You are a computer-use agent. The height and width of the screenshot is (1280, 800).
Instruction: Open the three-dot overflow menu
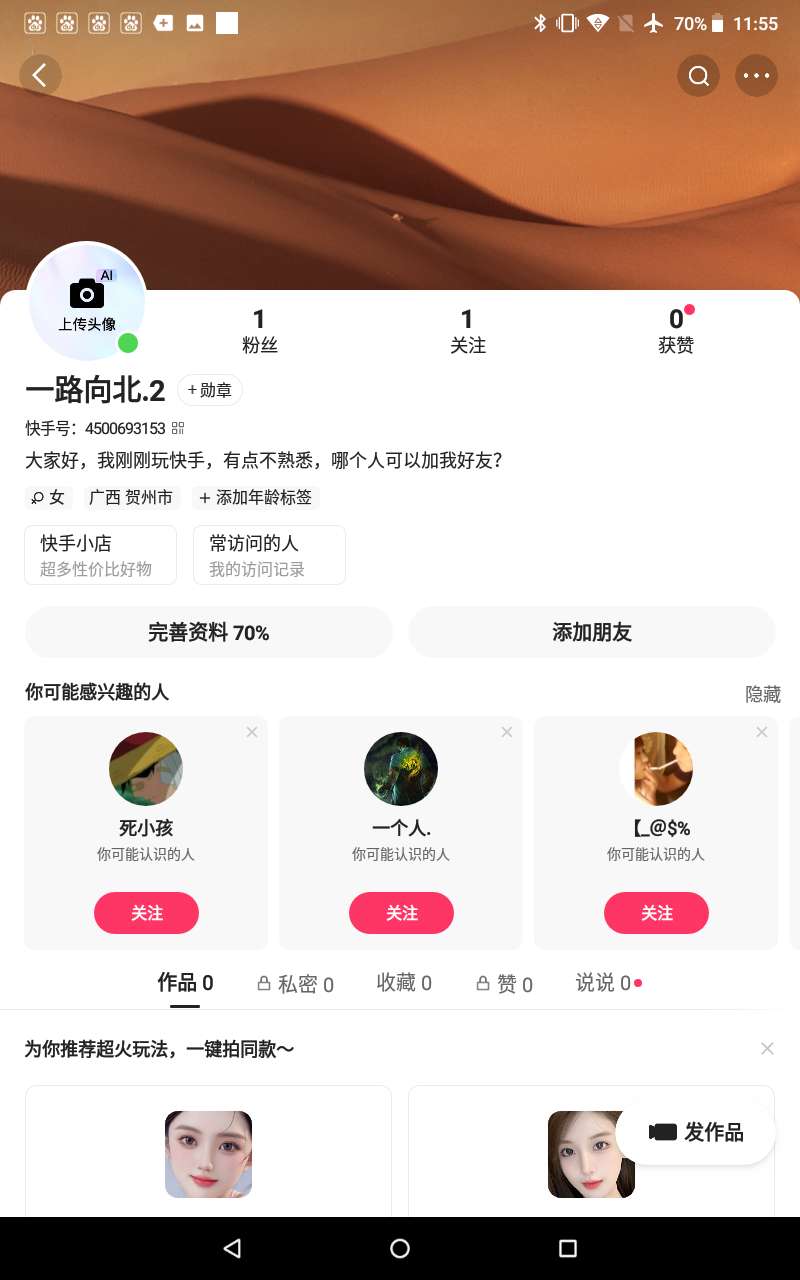pos(756,76)
